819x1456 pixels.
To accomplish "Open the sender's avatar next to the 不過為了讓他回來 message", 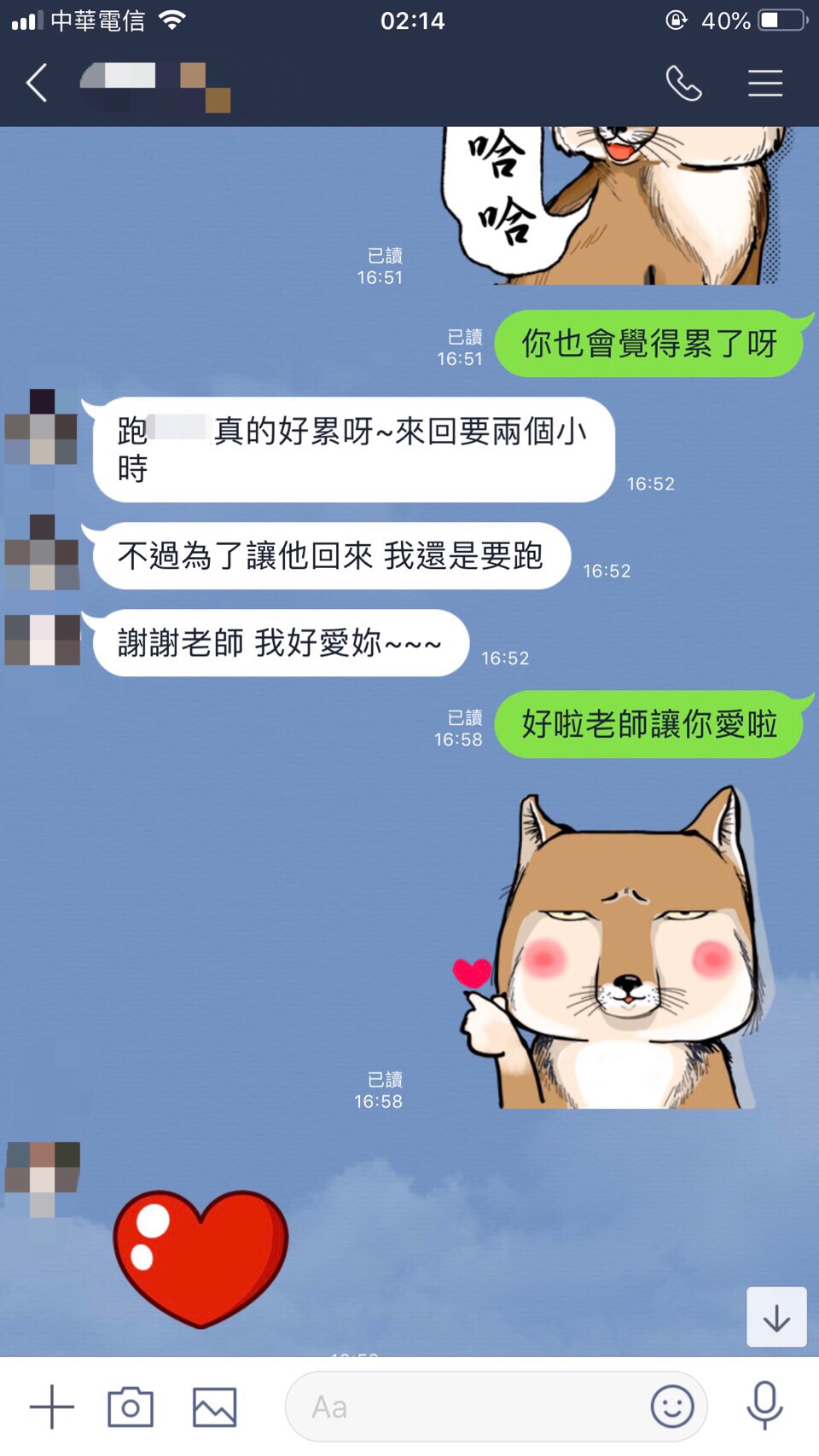I will (42, 553).
